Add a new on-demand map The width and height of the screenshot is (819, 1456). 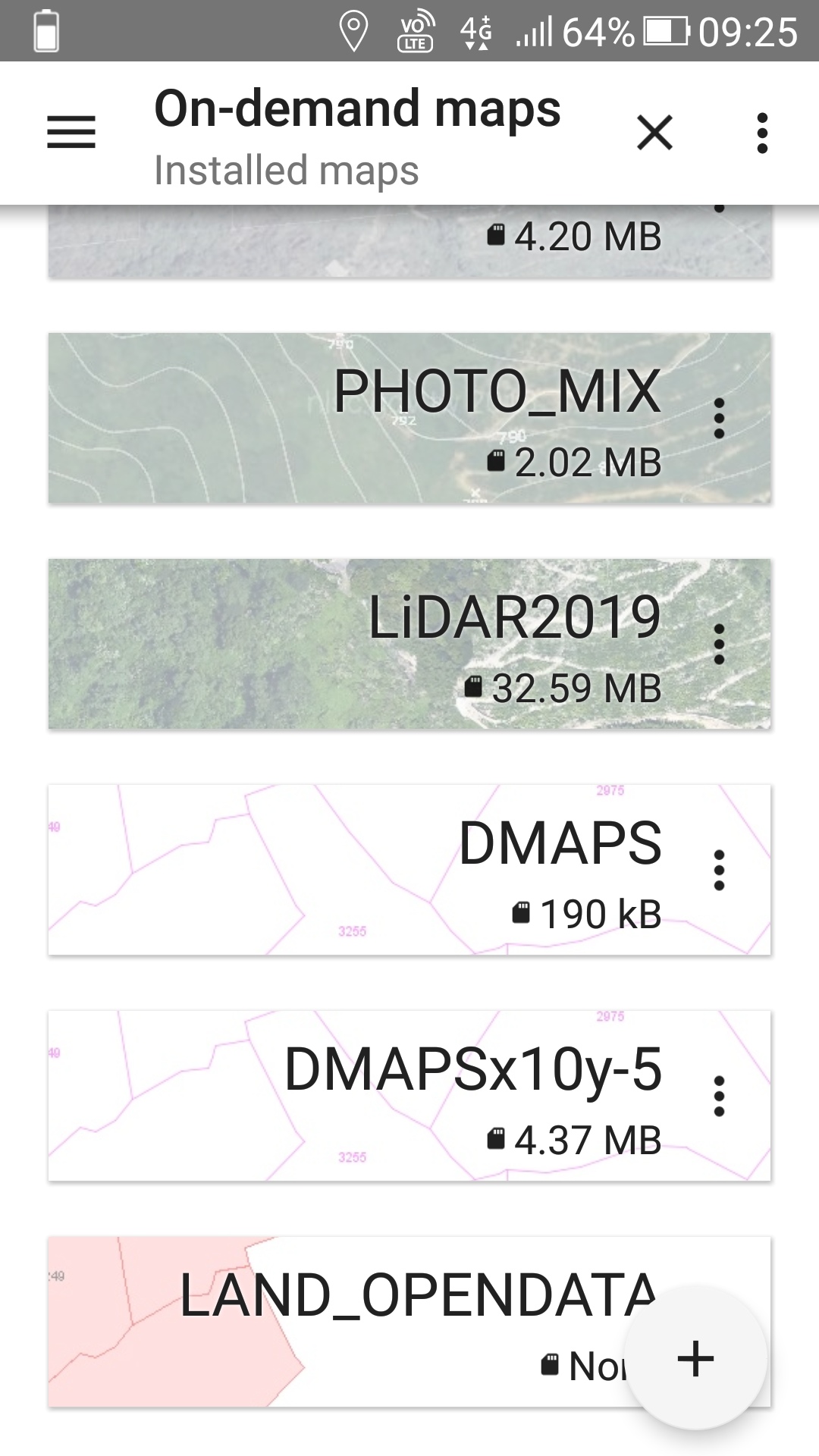(x=695, y=1358)
